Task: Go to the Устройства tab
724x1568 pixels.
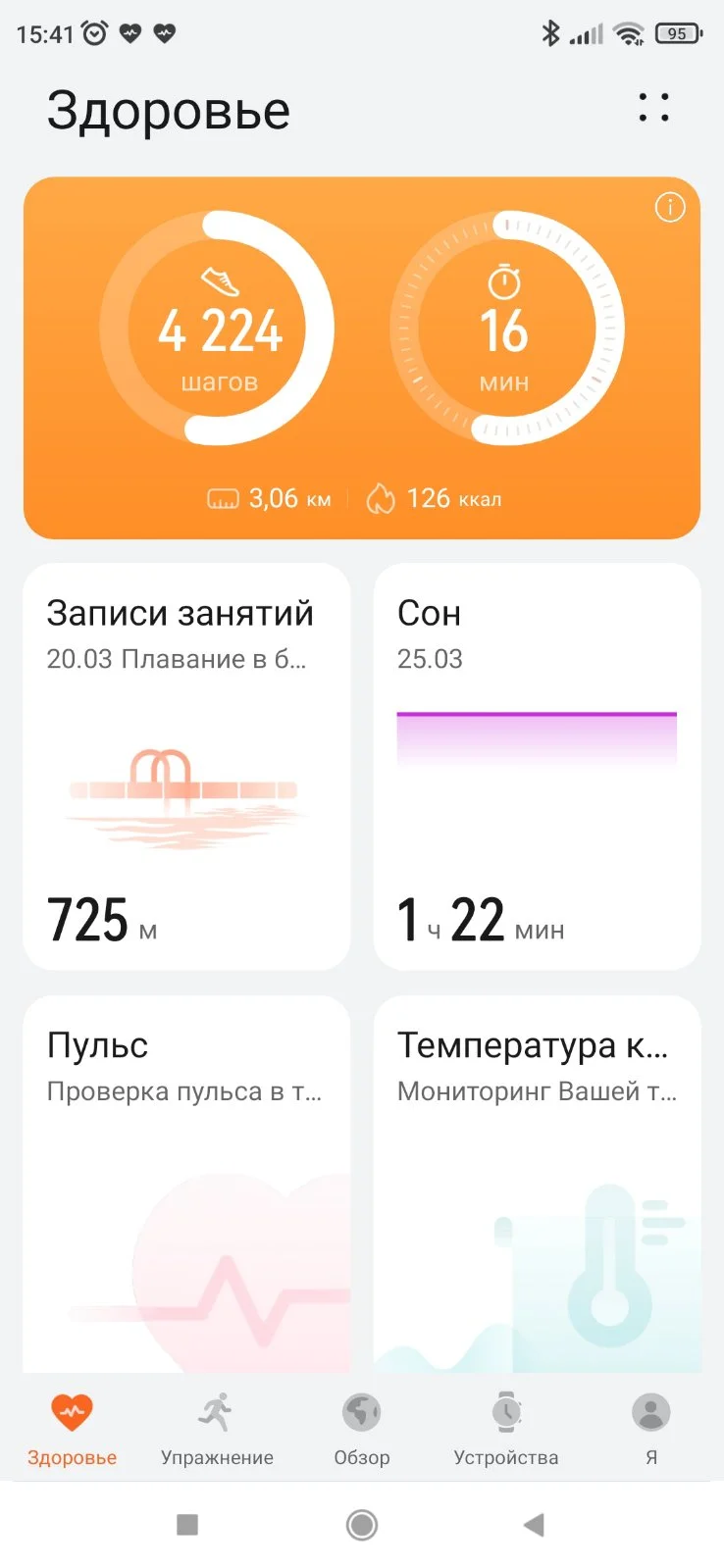Action: (506, 1429)
